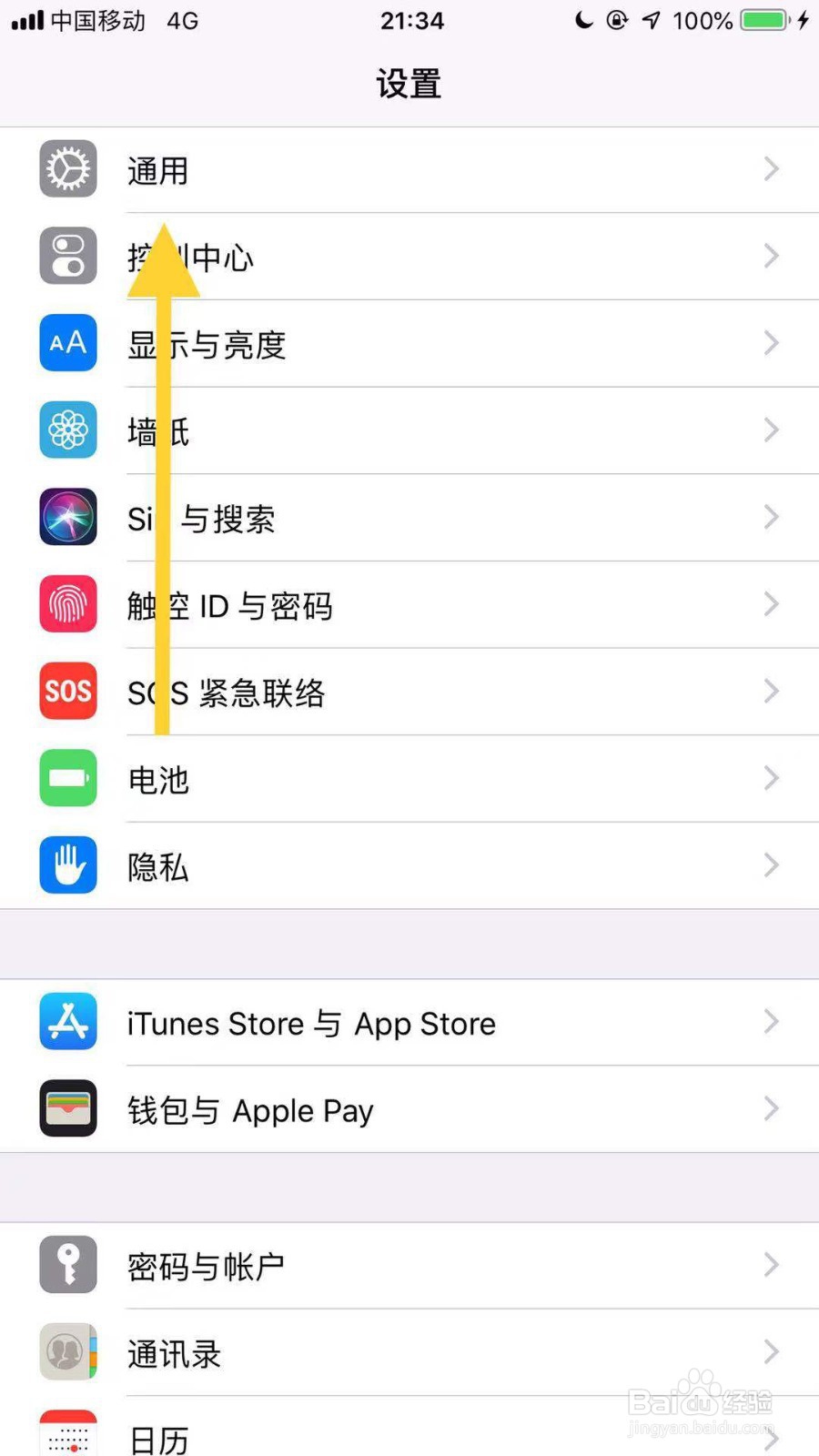Screen dimensions: 819x1456
Task: Select the 触控 ID 与密码 fingerprint icon
Action: tap(67, 604)
